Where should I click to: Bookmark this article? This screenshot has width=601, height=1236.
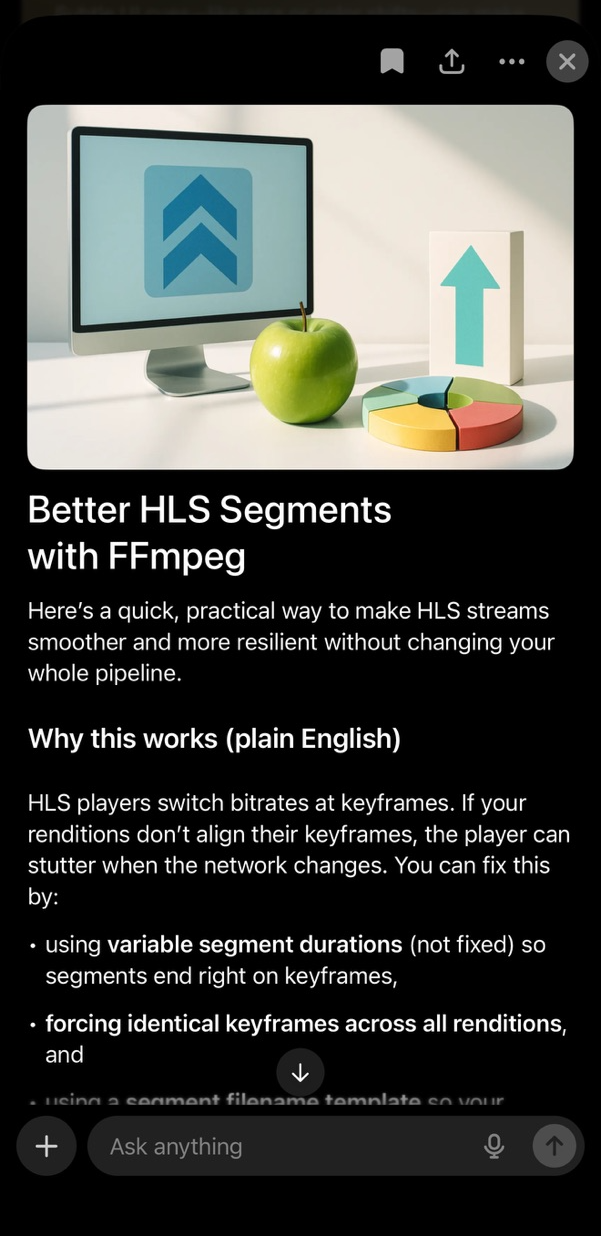[x=392, y=62]
